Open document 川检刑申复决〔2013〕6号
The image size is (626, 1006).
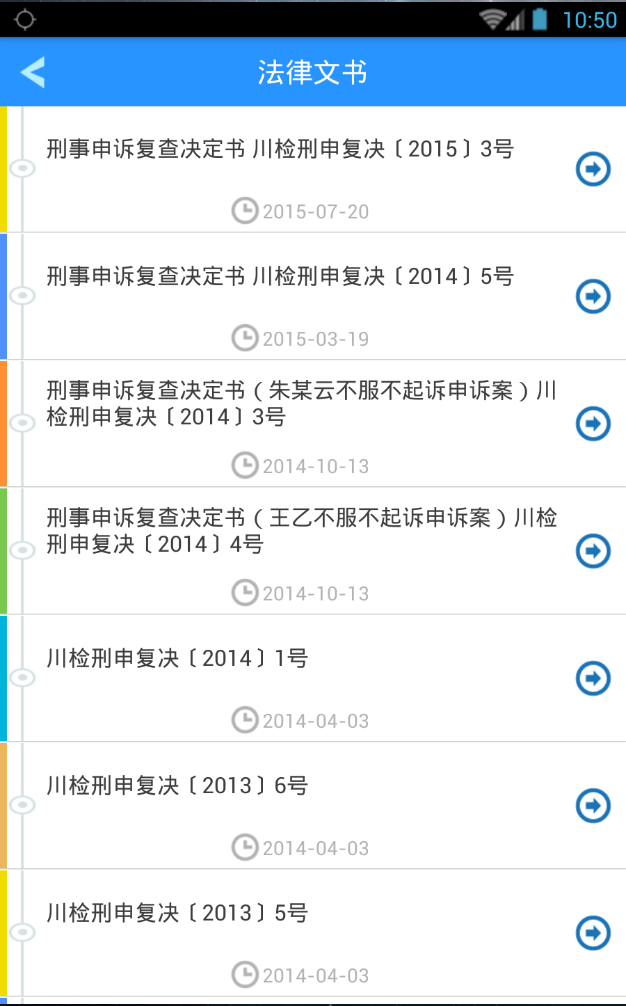click(593, 805)
